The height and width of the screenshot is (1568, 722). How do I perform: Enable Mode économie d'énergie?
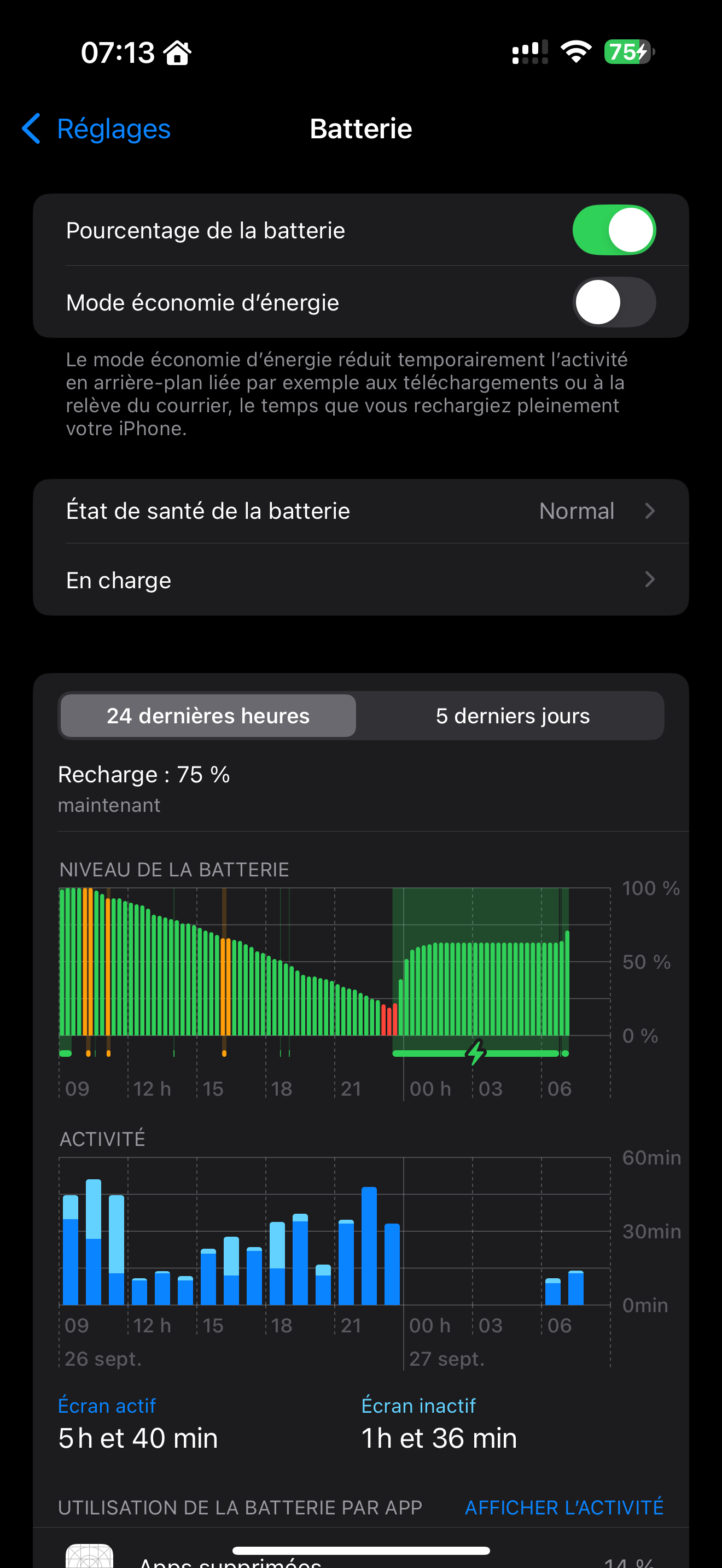tap(614, 302)
